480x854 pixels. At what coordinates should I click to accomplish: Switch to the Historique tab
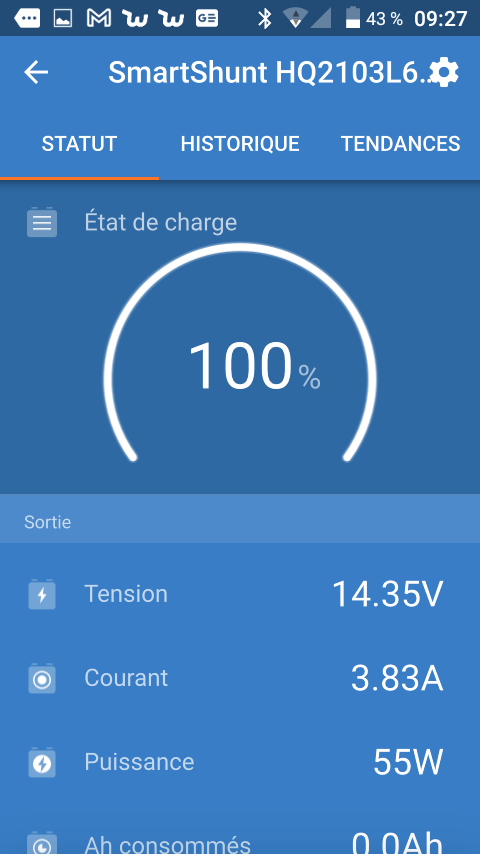coord(240,144)
